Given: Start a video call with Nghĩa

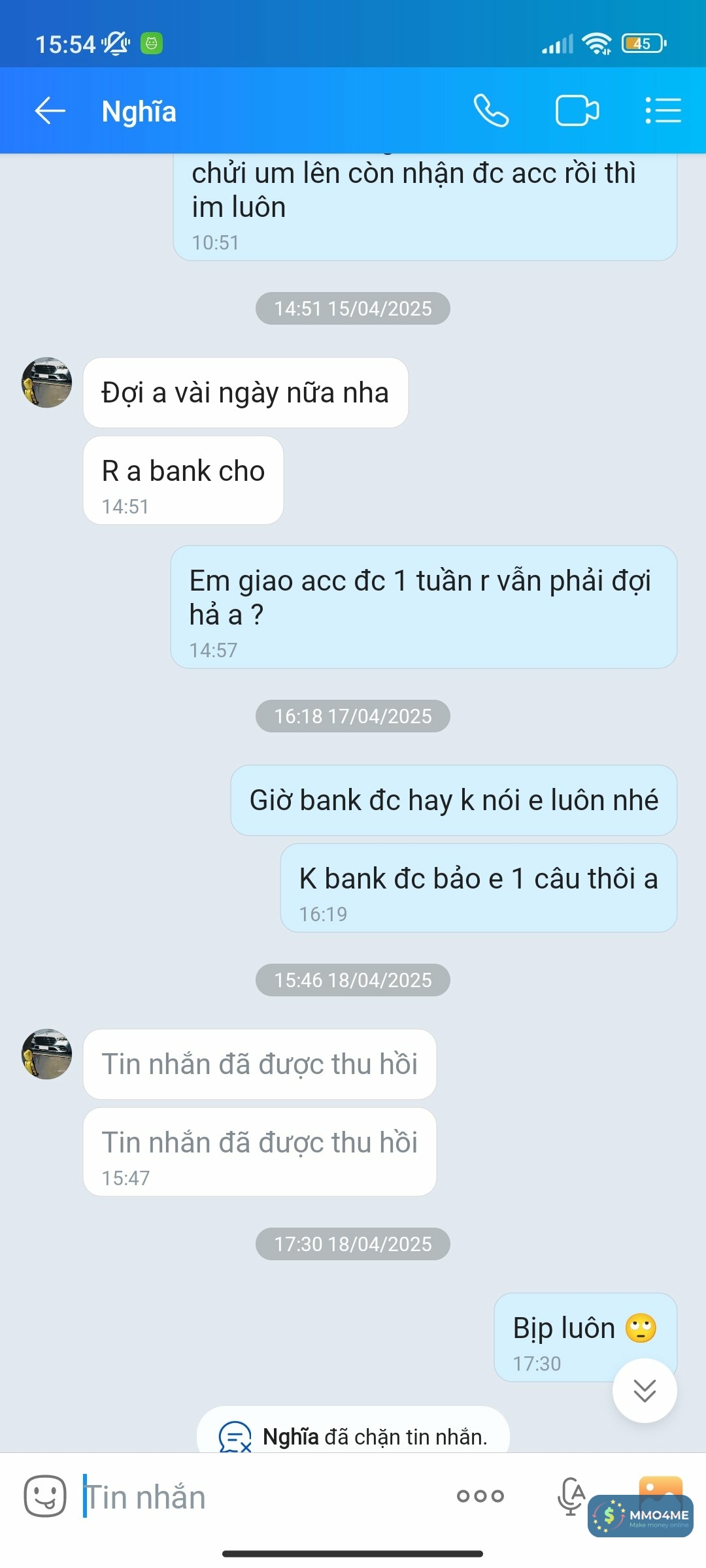Looking at the screenshot, I should tap(577, 110).
